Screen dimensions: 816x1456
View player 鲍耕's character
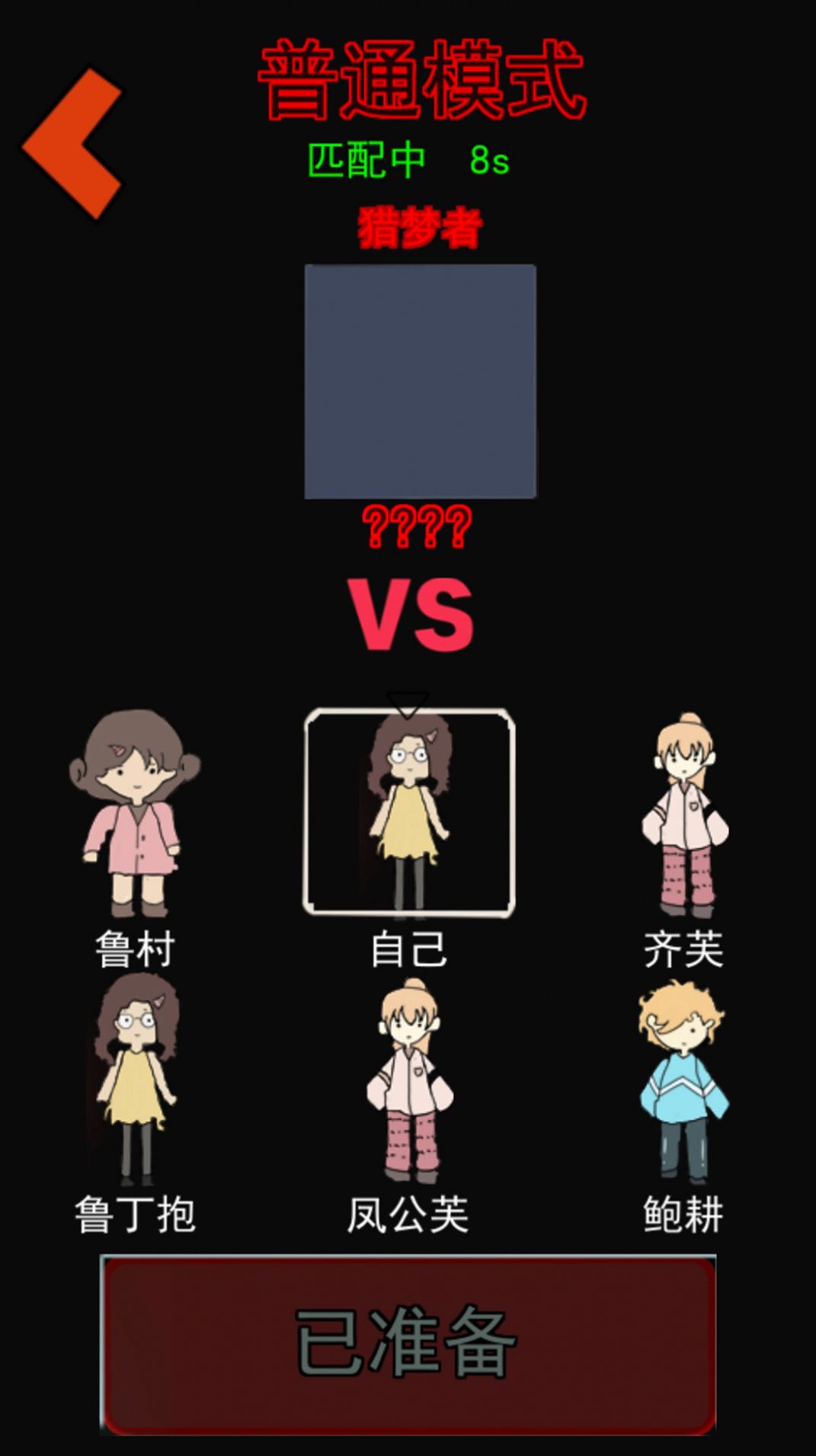(683, 1078)
